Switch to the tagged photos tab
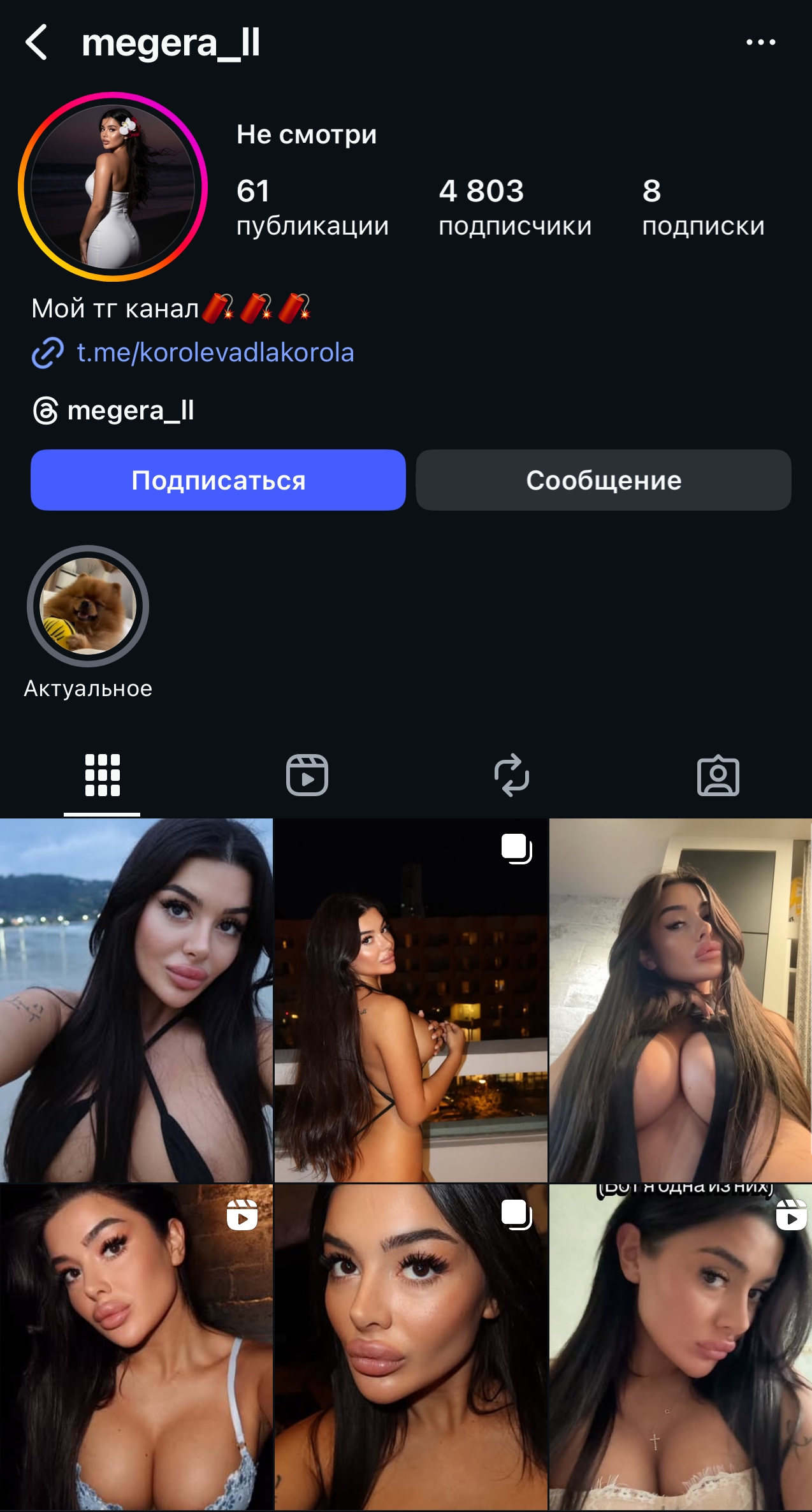 coord(718,775)
